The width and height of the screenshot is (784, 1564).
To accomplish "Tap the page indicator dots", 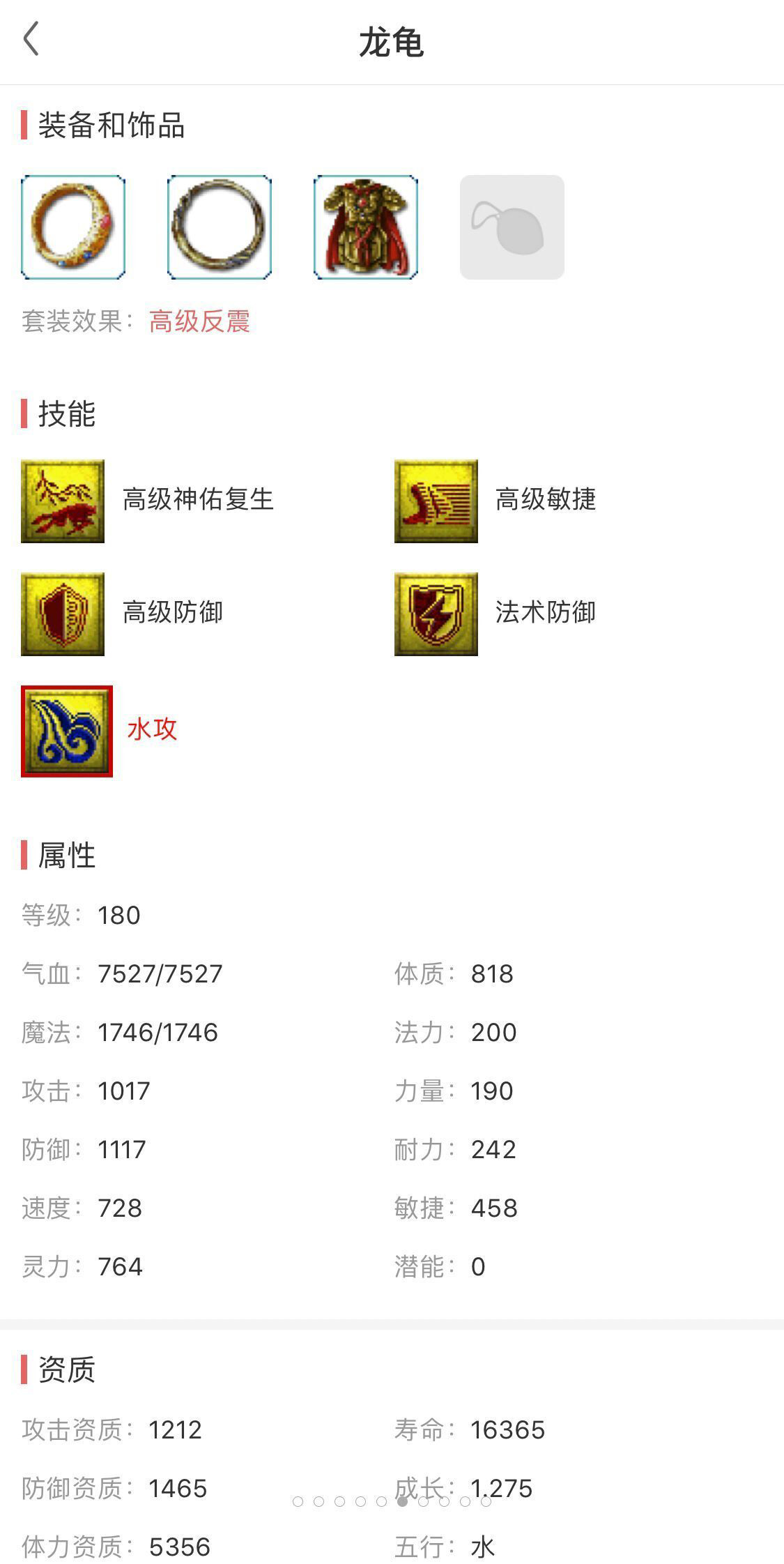I will tap(392, 1501).
